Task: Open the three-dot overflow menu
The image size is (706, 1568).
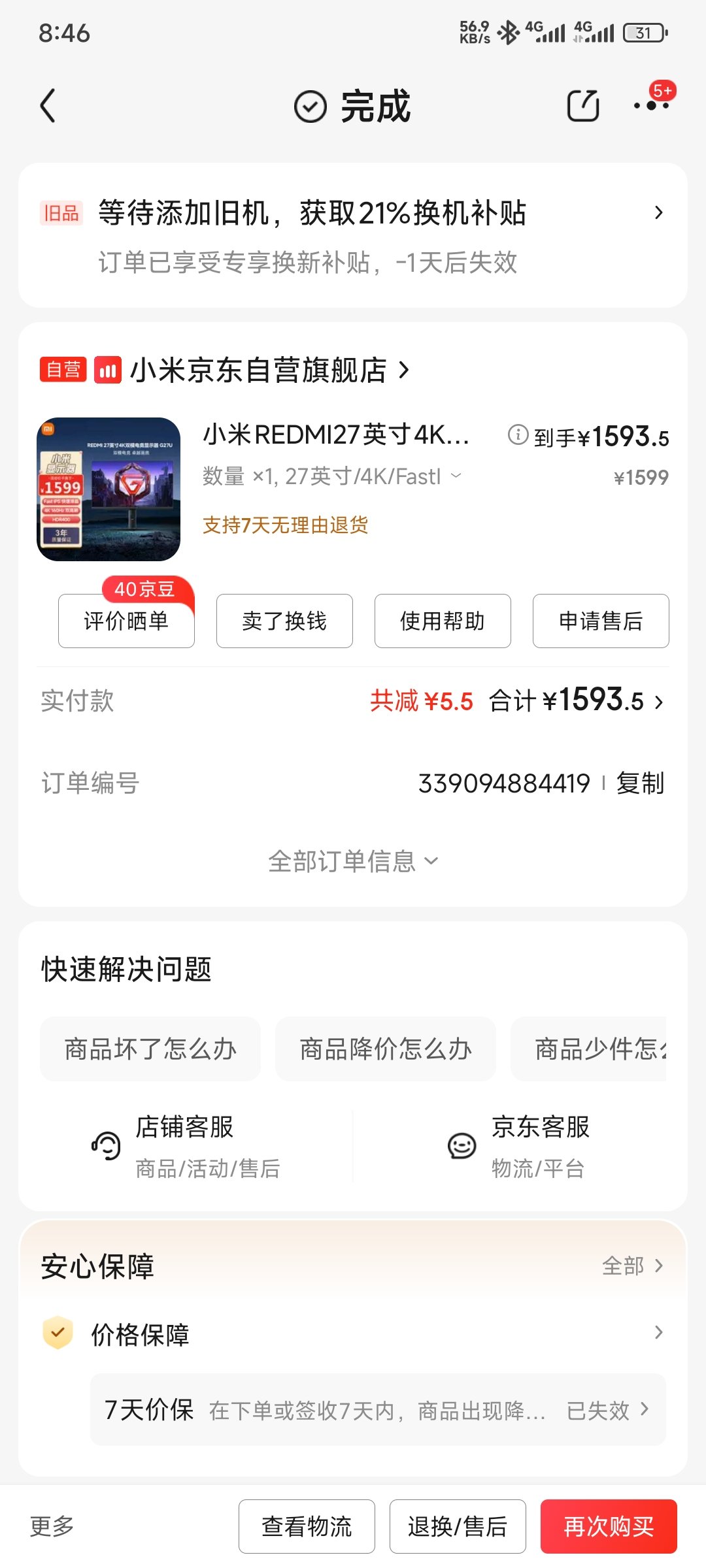Action: coord(651,106)
